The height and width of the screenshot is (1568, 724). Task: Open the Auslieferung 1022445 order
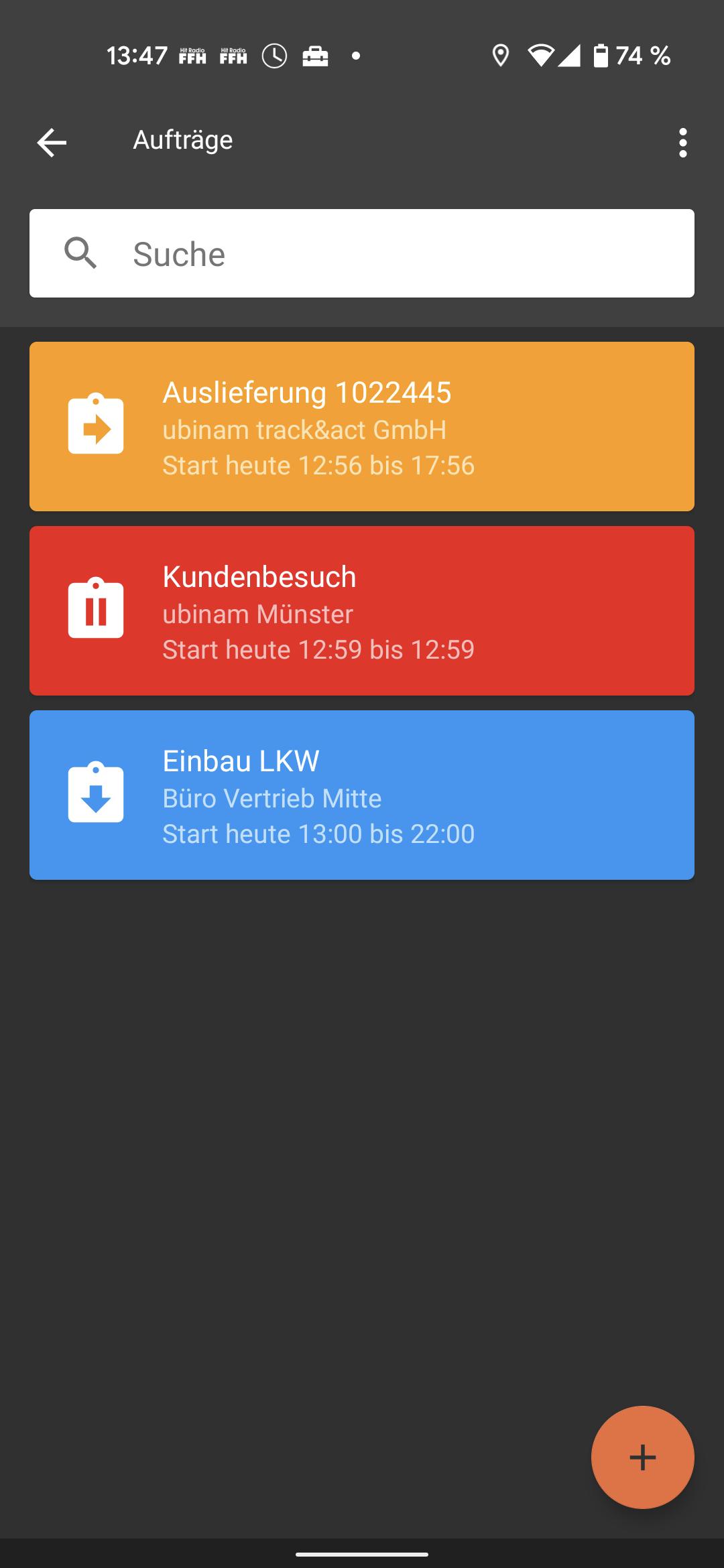(362, 427)
